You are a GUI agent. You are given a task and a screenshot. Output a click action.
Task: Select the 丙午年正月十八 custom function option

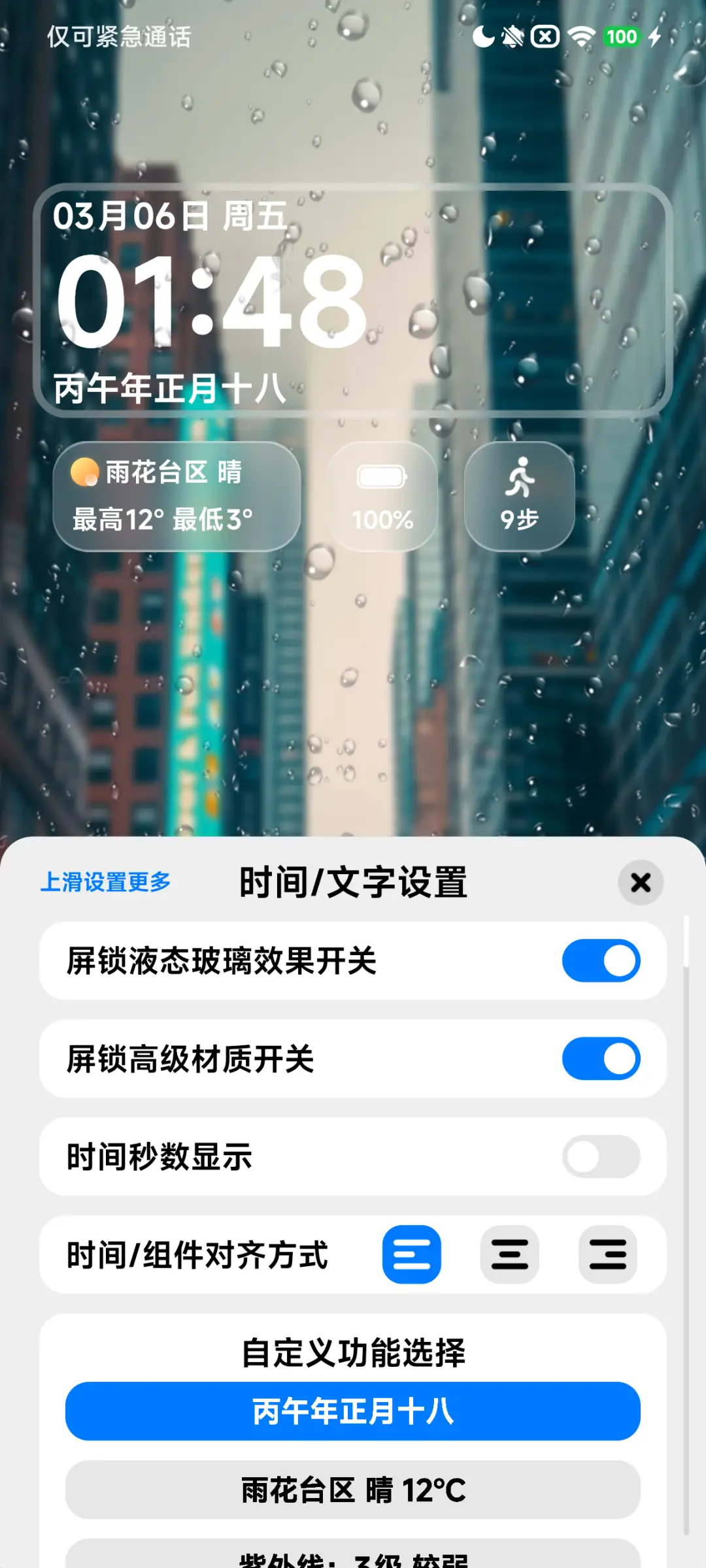(x=353, y=1411)
